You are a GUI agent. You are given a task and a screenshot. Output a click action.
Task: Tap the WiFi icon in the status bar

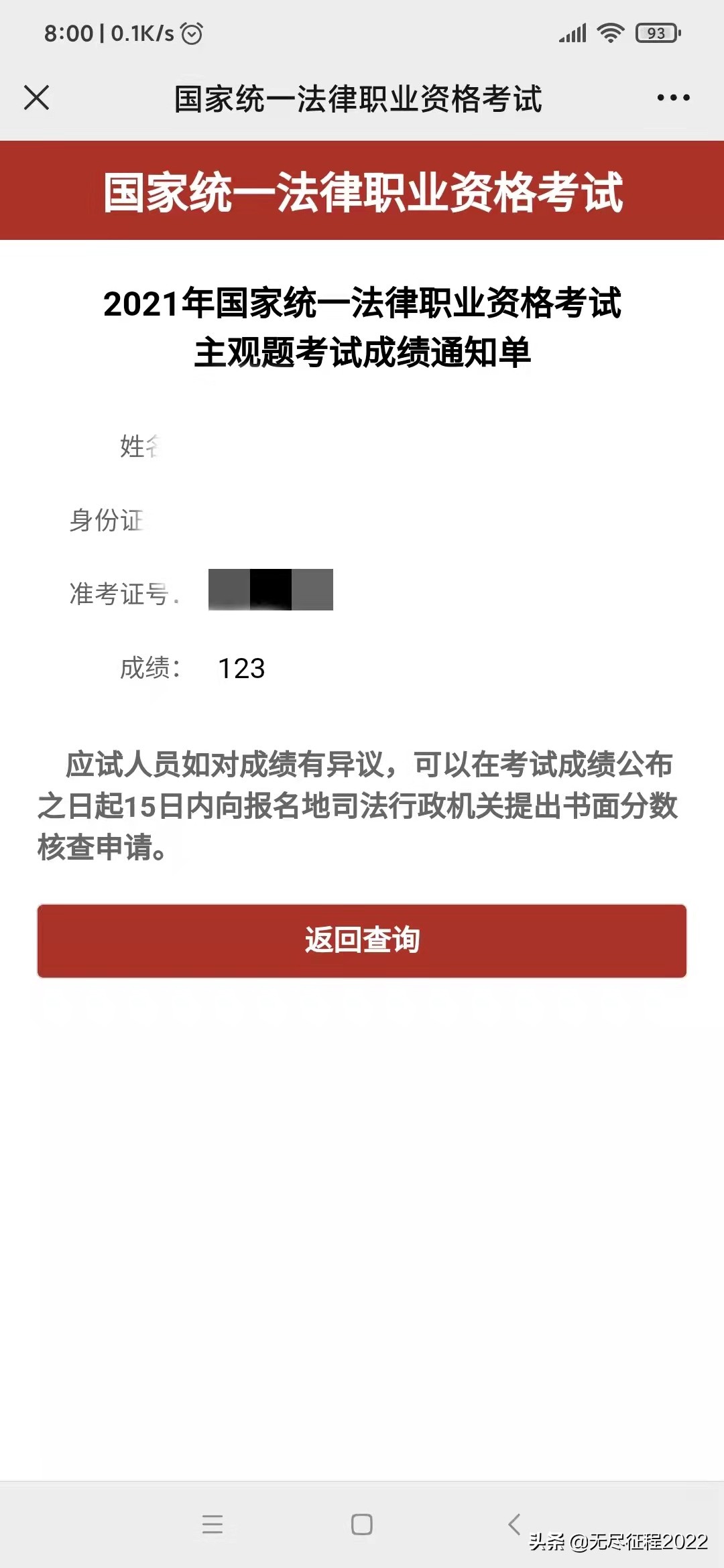[610, 31]
